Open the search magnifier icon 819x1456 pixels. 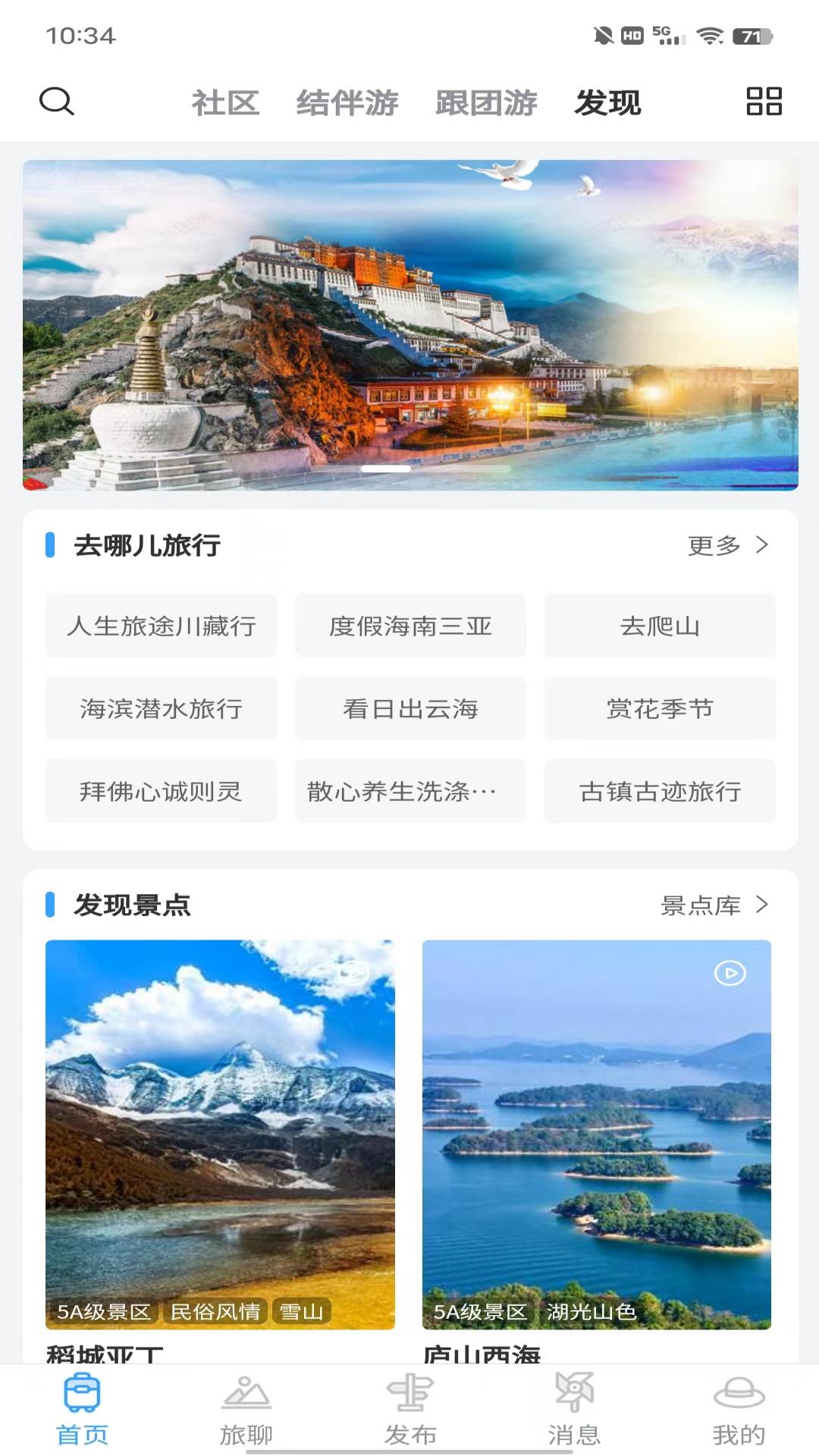click(55, 102)
